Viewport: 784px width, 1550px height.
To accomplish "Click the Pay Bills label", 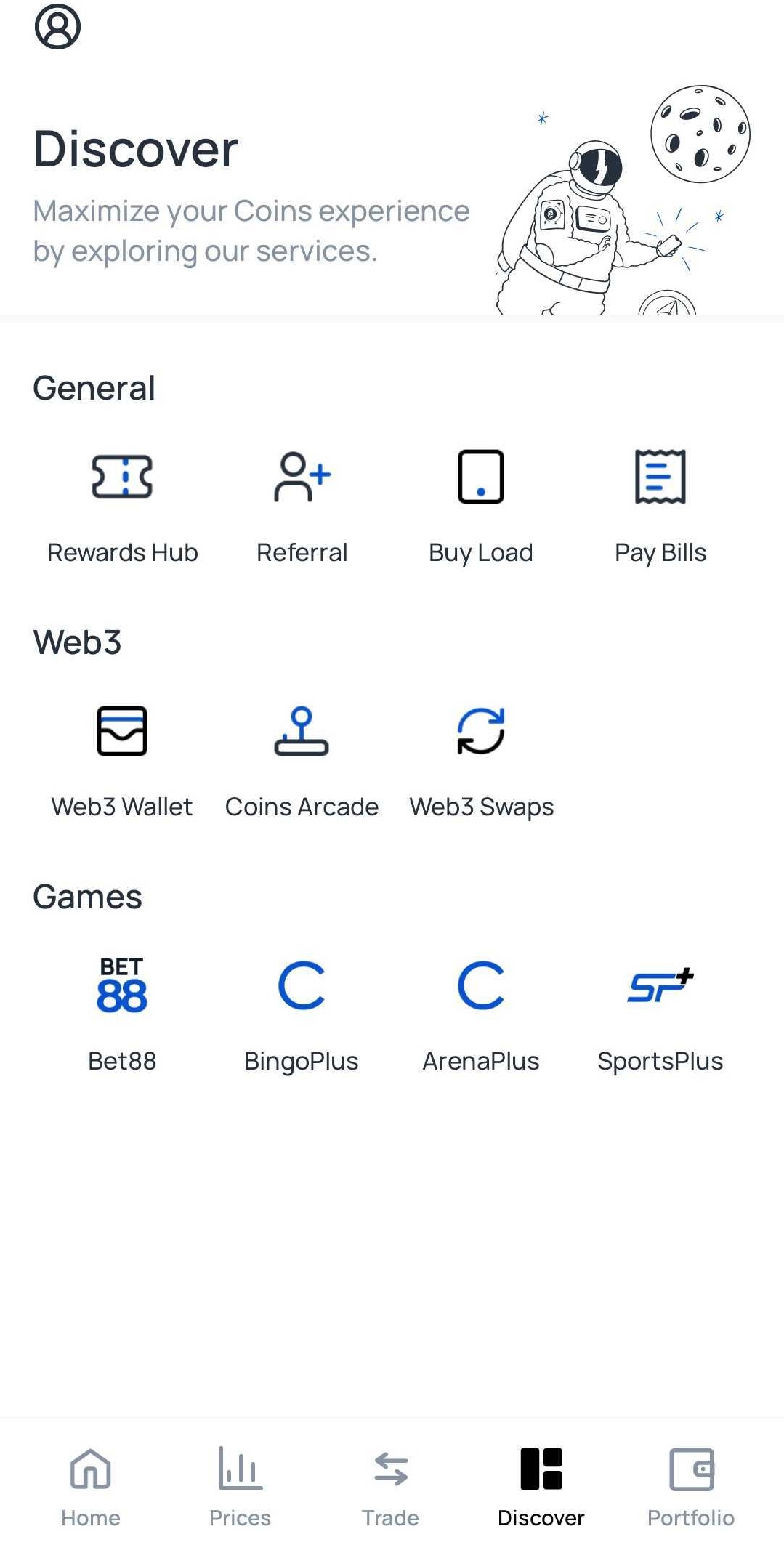I will click(x=660, y=552).
